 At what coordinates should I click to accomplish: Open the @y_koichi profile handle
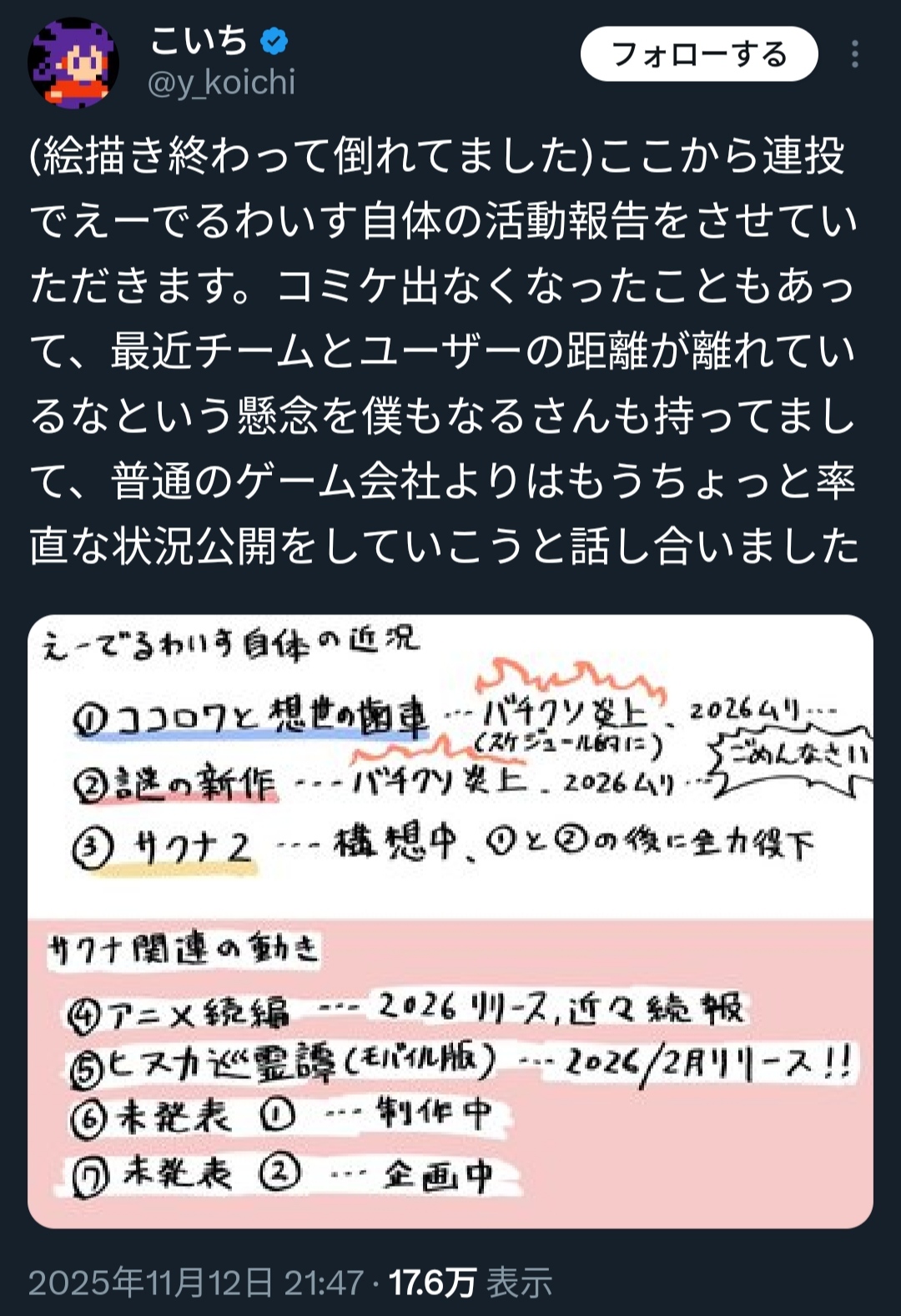(222, 83)
